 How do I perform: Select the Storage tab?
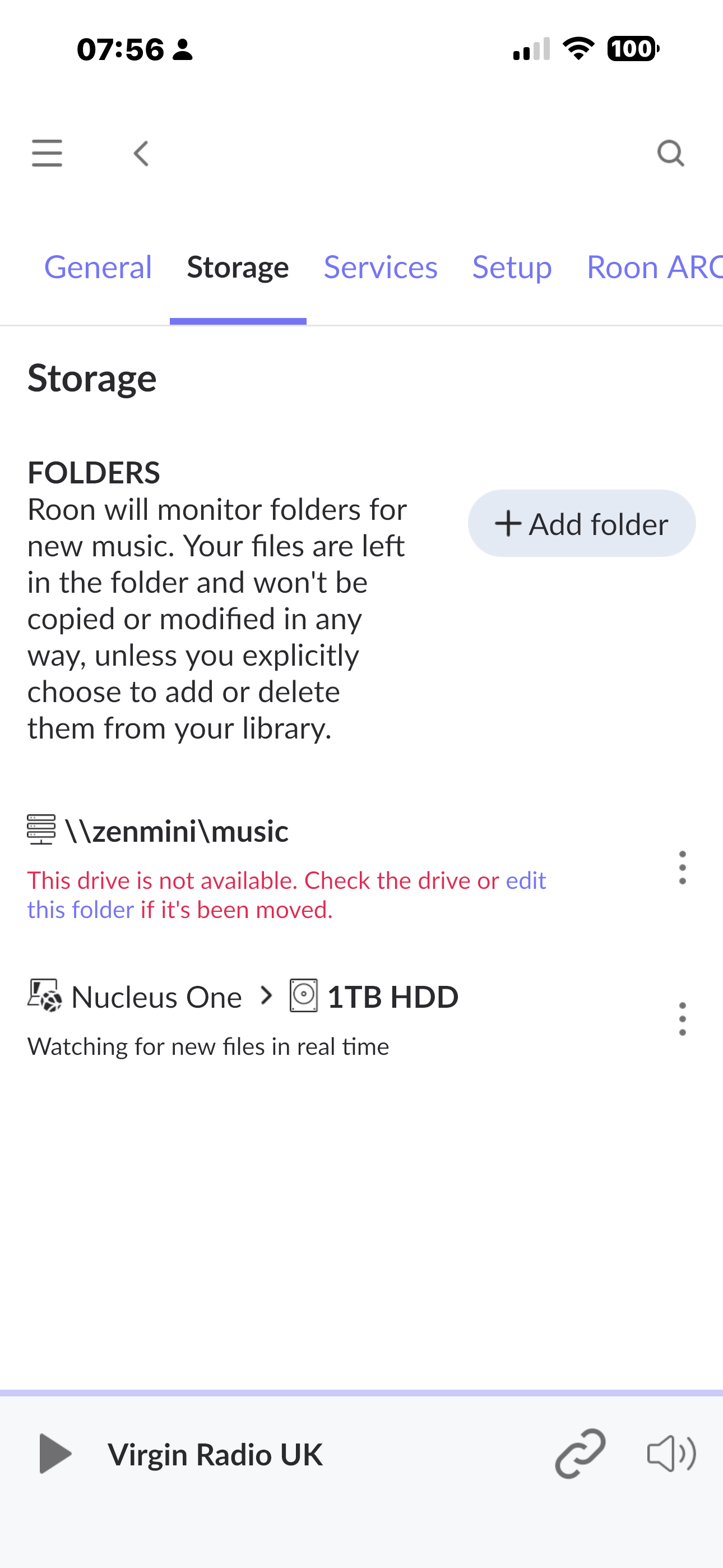[237, 267]
